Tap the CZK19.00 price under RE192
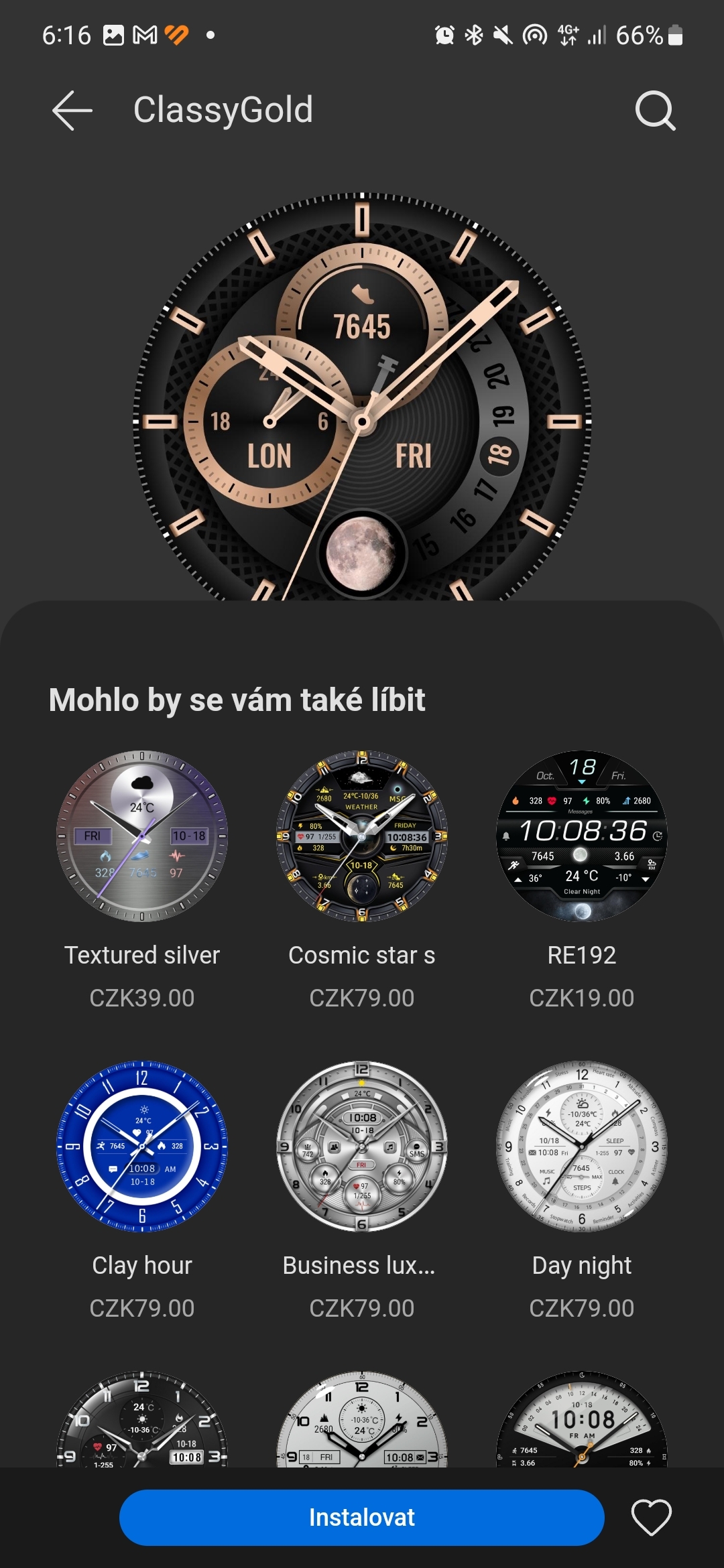Screen dimensions: 724x1568 click(582, 997)
